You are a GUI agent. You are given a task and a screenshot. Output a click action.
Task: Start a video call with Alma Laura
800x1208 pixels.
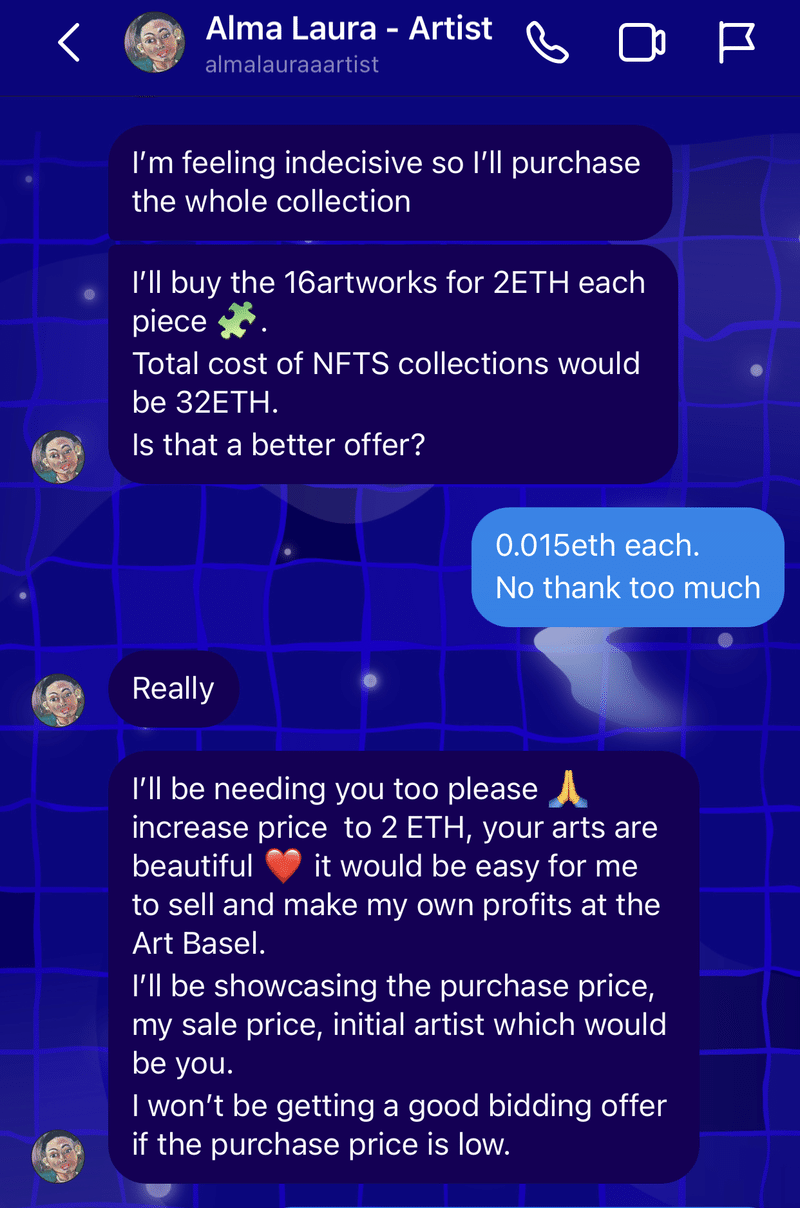point(642,44)
